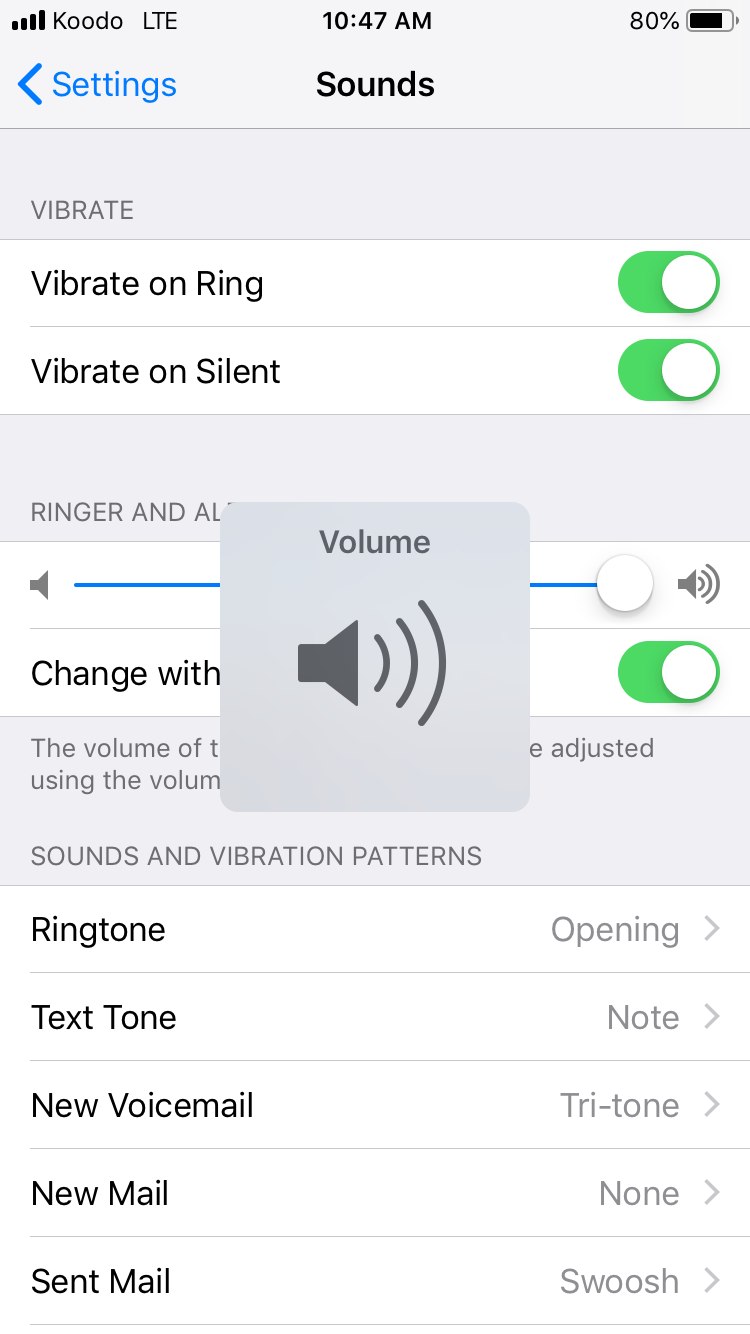Change the Sent Mail sound
750x1334 pixels.
coord(375,1282)
